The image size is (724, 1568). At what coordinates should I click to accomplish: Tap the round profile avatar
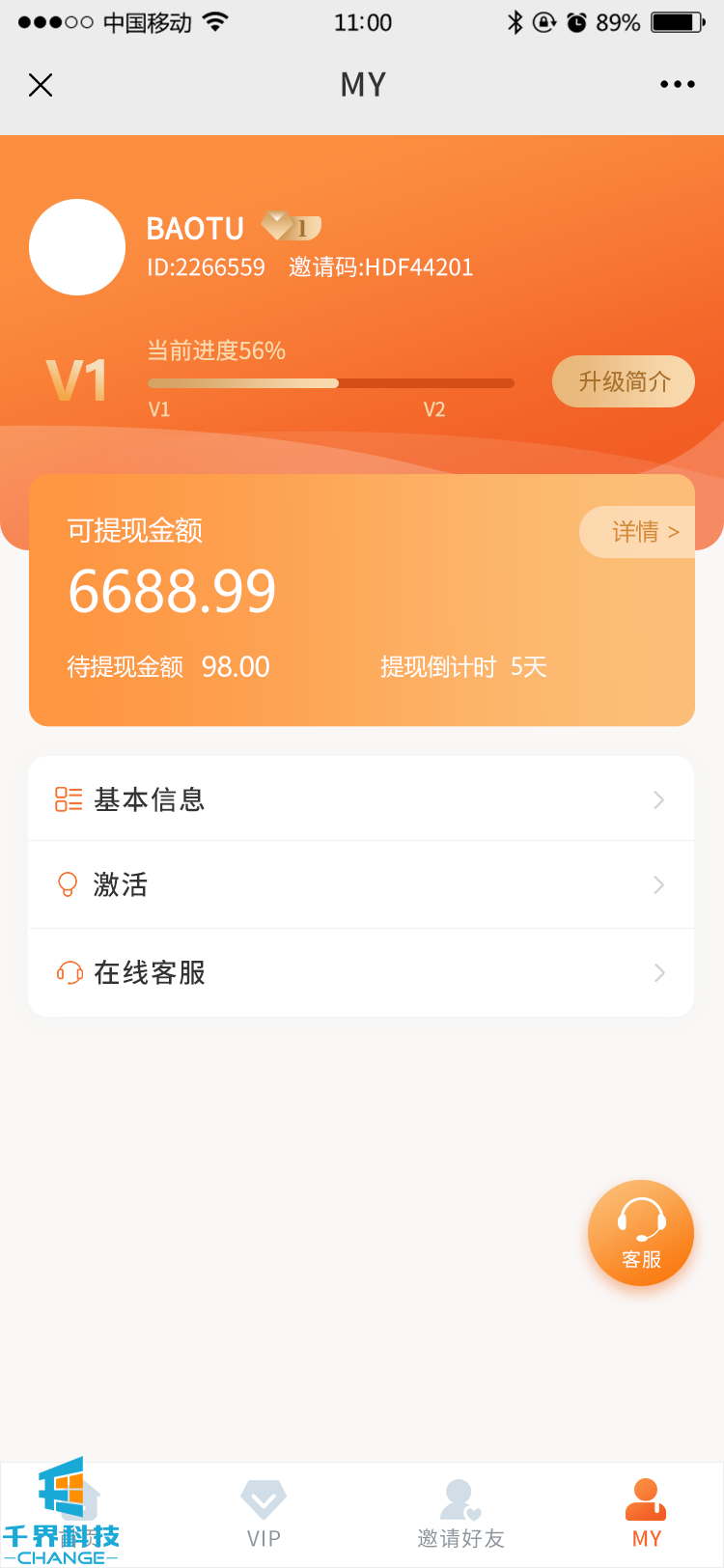pos(77,247)
